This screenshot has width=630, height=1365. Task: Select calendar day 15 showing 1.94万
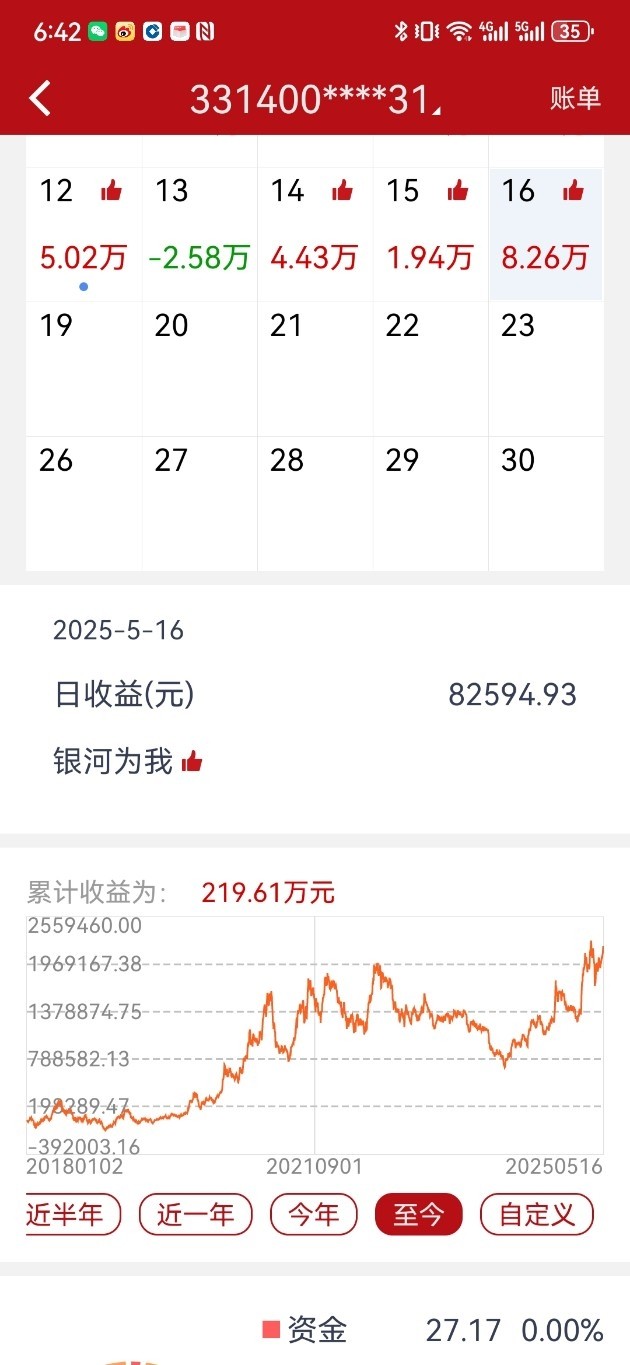click(x=431, y=234)
